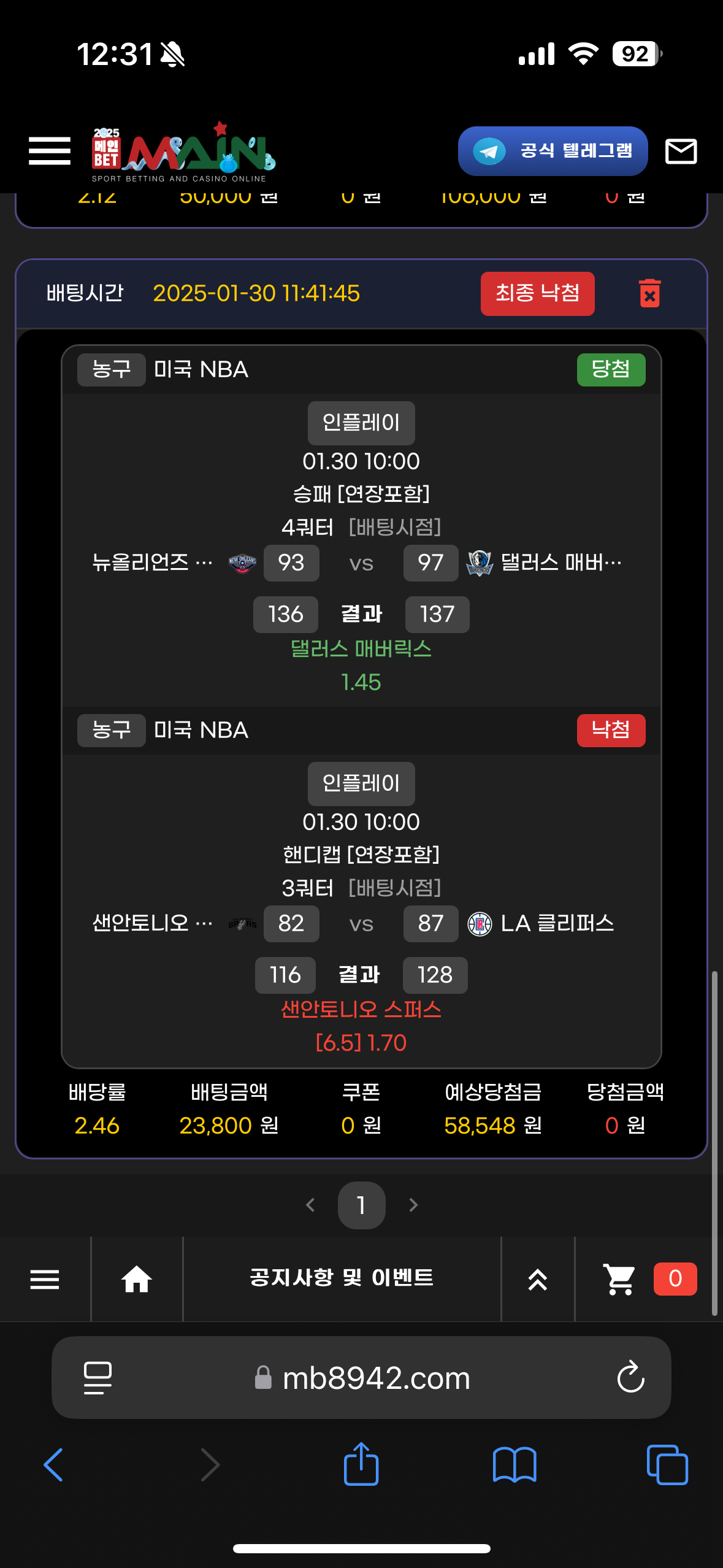This screenshot has height=1568, width=723.
Task: Go to the site home icon
Action: click(x=137, y=1279)
